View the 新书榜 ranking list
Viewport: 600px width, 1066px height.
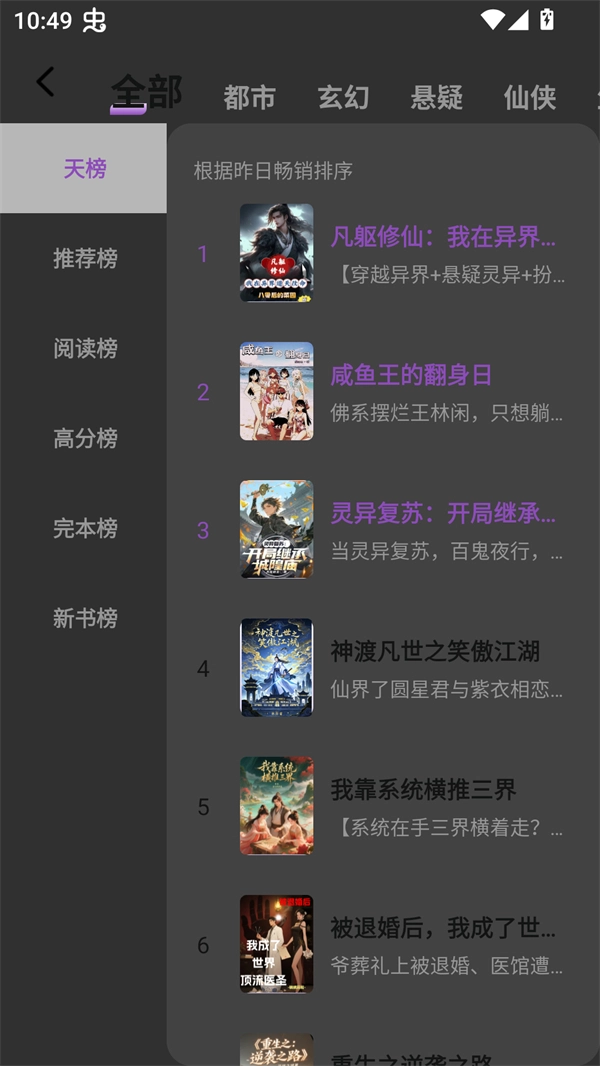tap(85, 618)
